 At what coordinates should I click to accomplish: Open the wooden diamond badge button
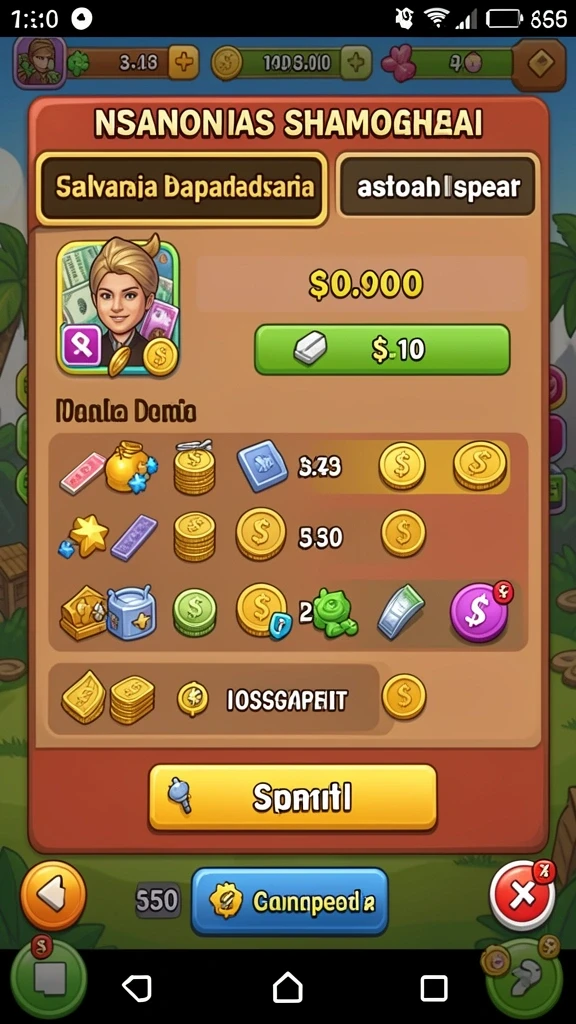(x=539, y=63)
